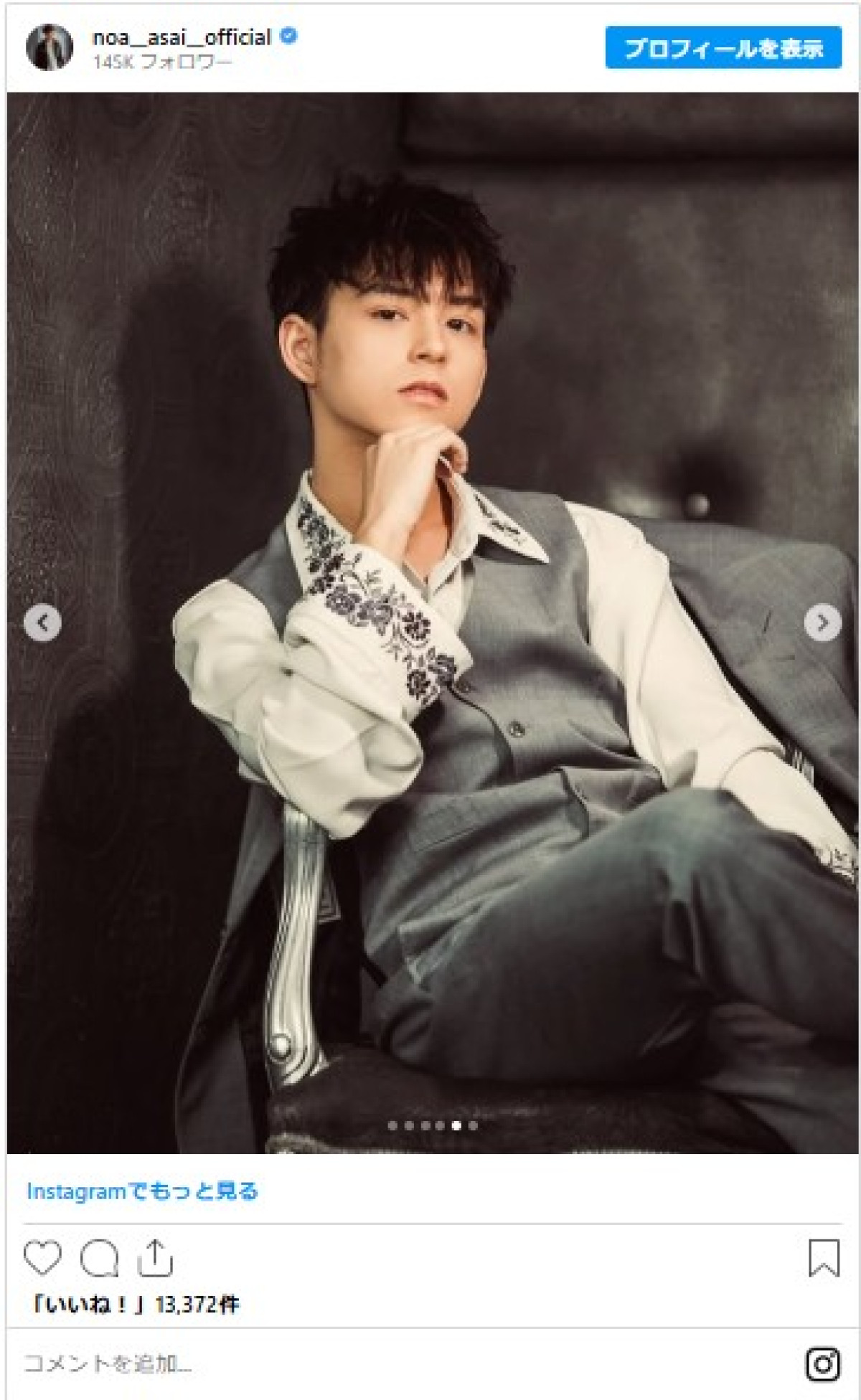
Task: Open the profile avatar of noa_asai_official
Action: pos(50,48)
